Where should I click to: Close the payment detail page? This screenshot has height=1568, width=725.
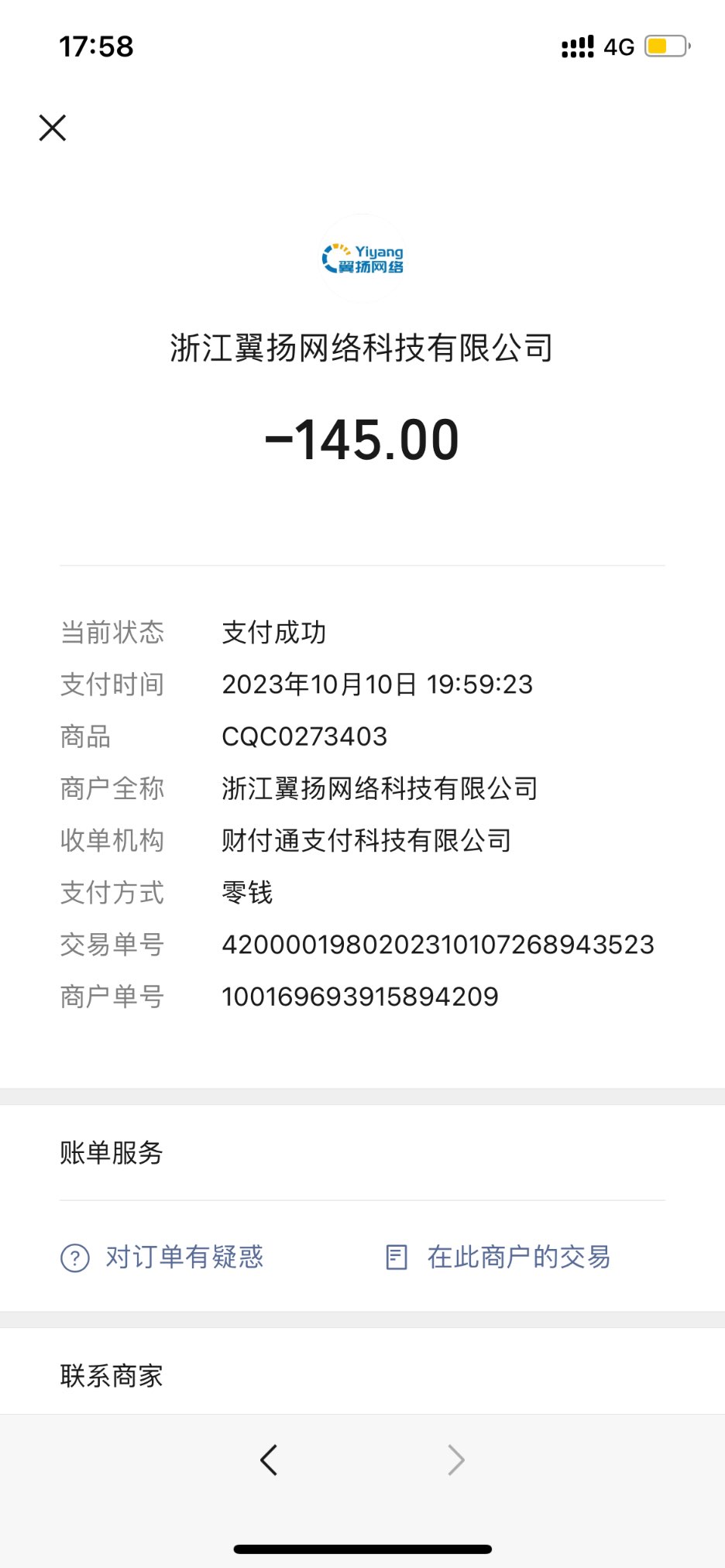(x=53, y=128)
